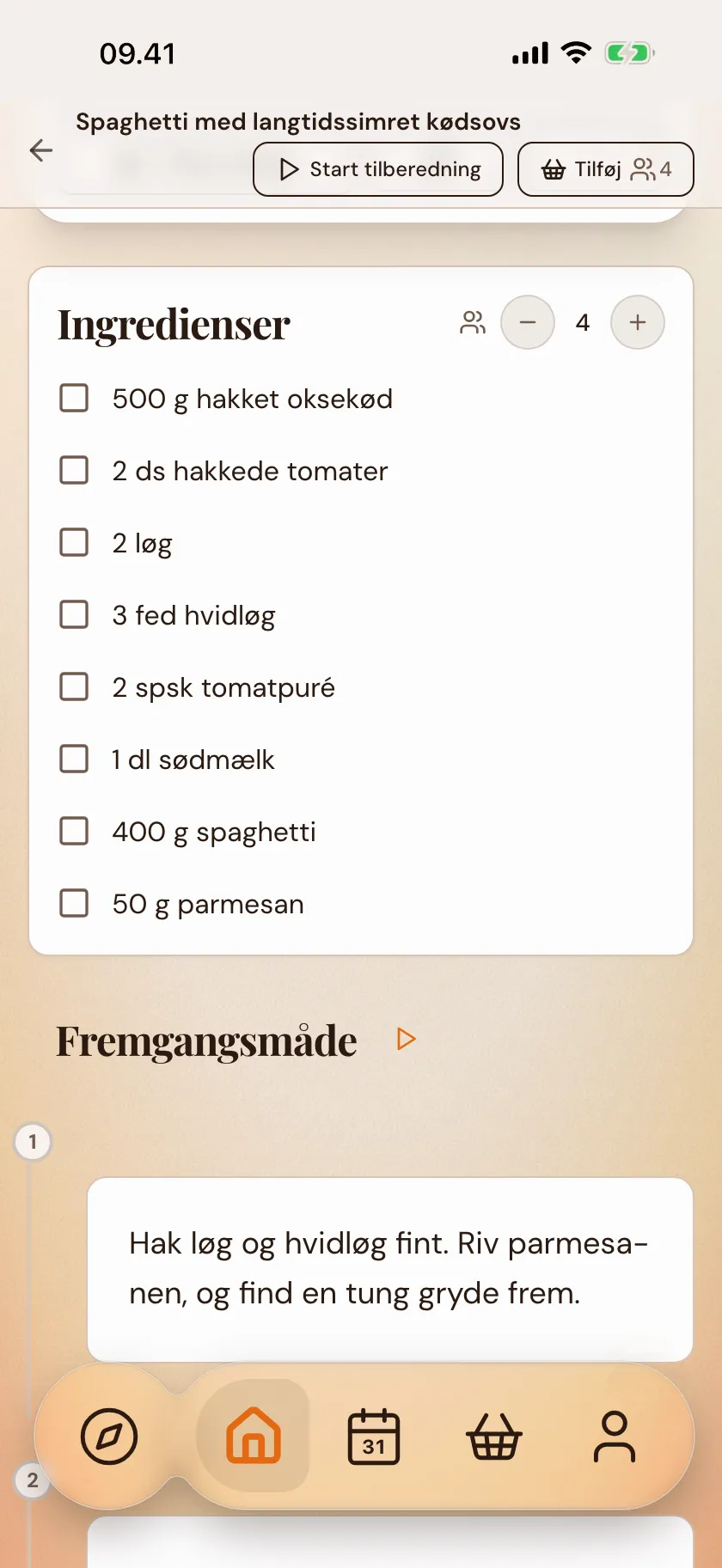Open the profile tab

[x=615, y=1436]
